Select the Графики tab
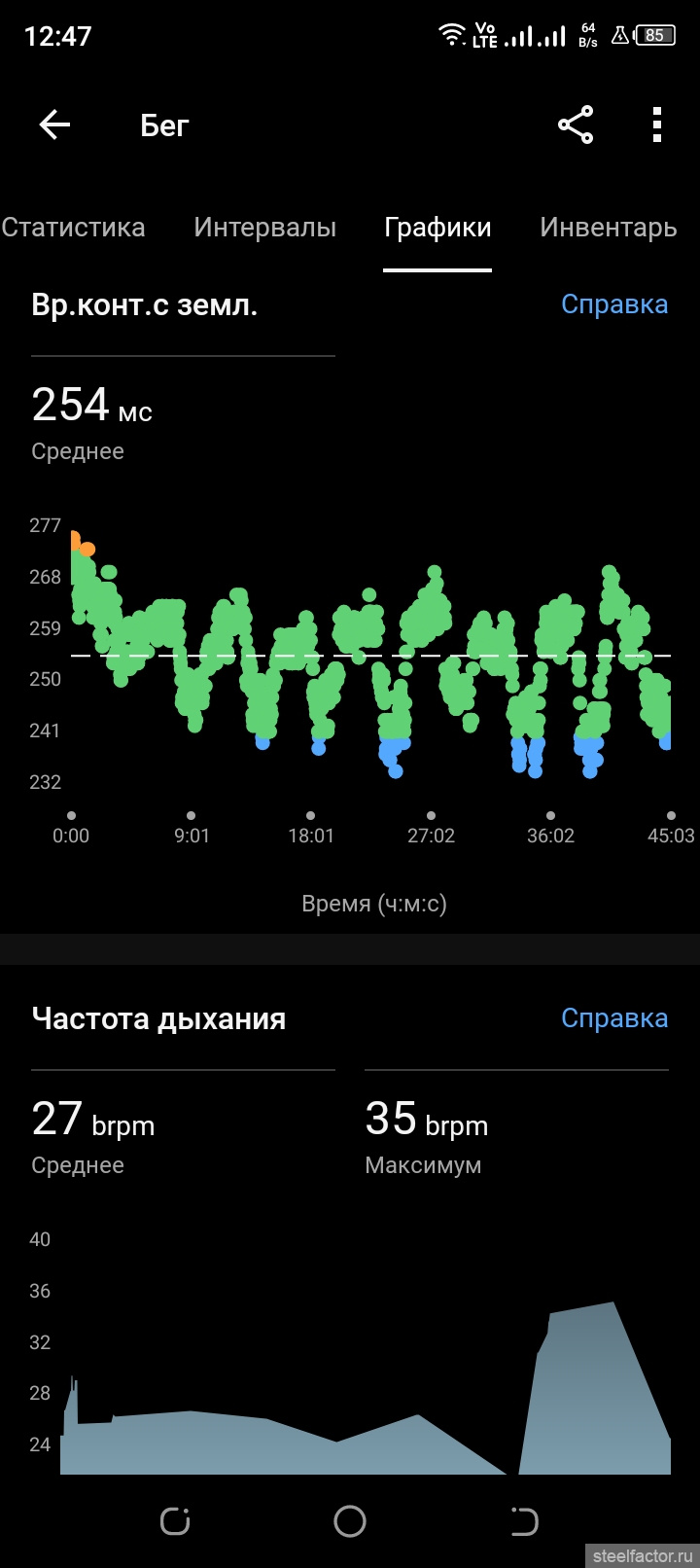Viewport: 700px width, 1568px height. [437, 228]
